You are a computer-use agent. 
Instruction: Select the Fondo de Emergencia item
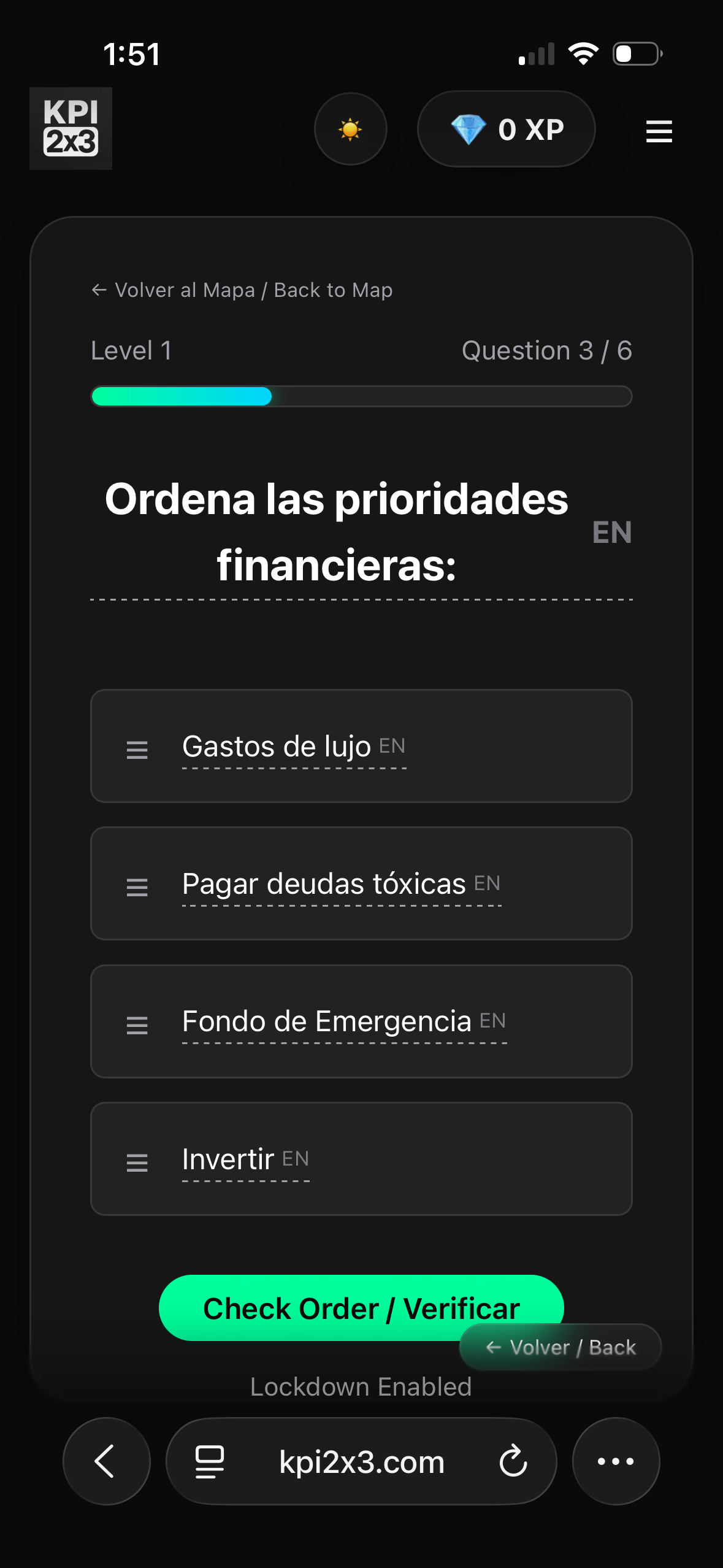coord(361,1021)
